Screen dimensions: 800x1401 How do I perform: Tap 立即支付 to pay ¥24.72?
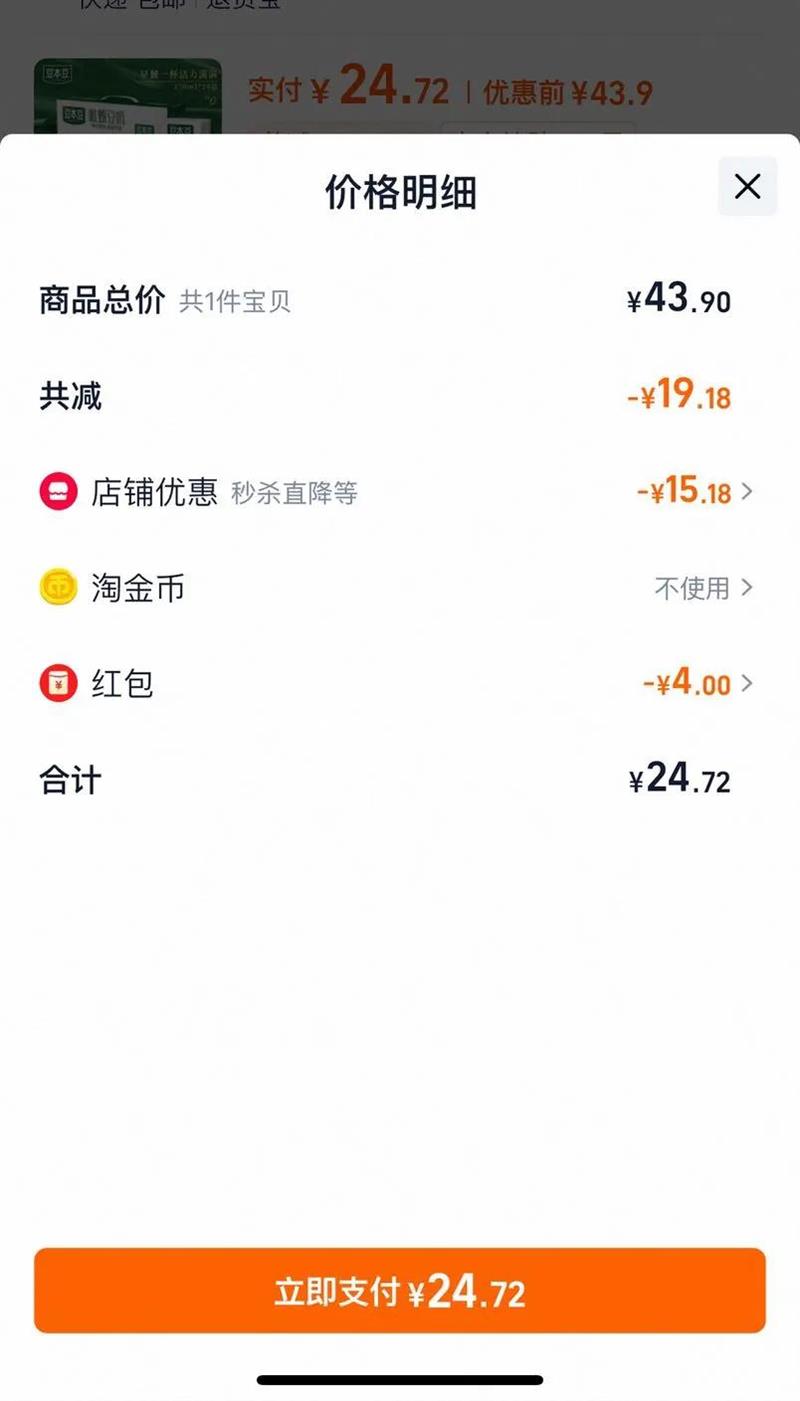(400, 1291)
